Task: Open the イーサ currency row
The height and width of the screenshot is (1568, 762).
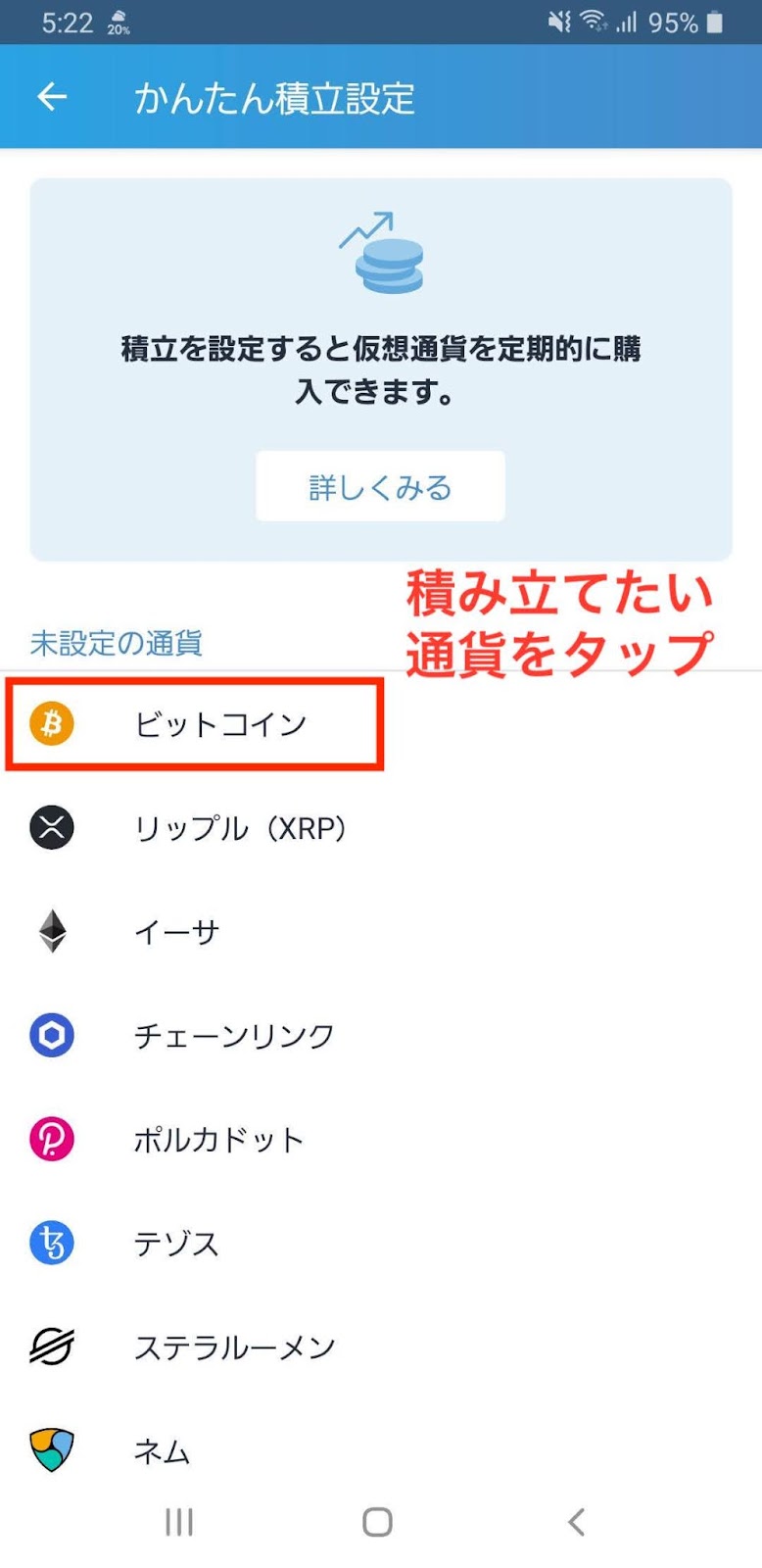Action: tap(176, 932)
